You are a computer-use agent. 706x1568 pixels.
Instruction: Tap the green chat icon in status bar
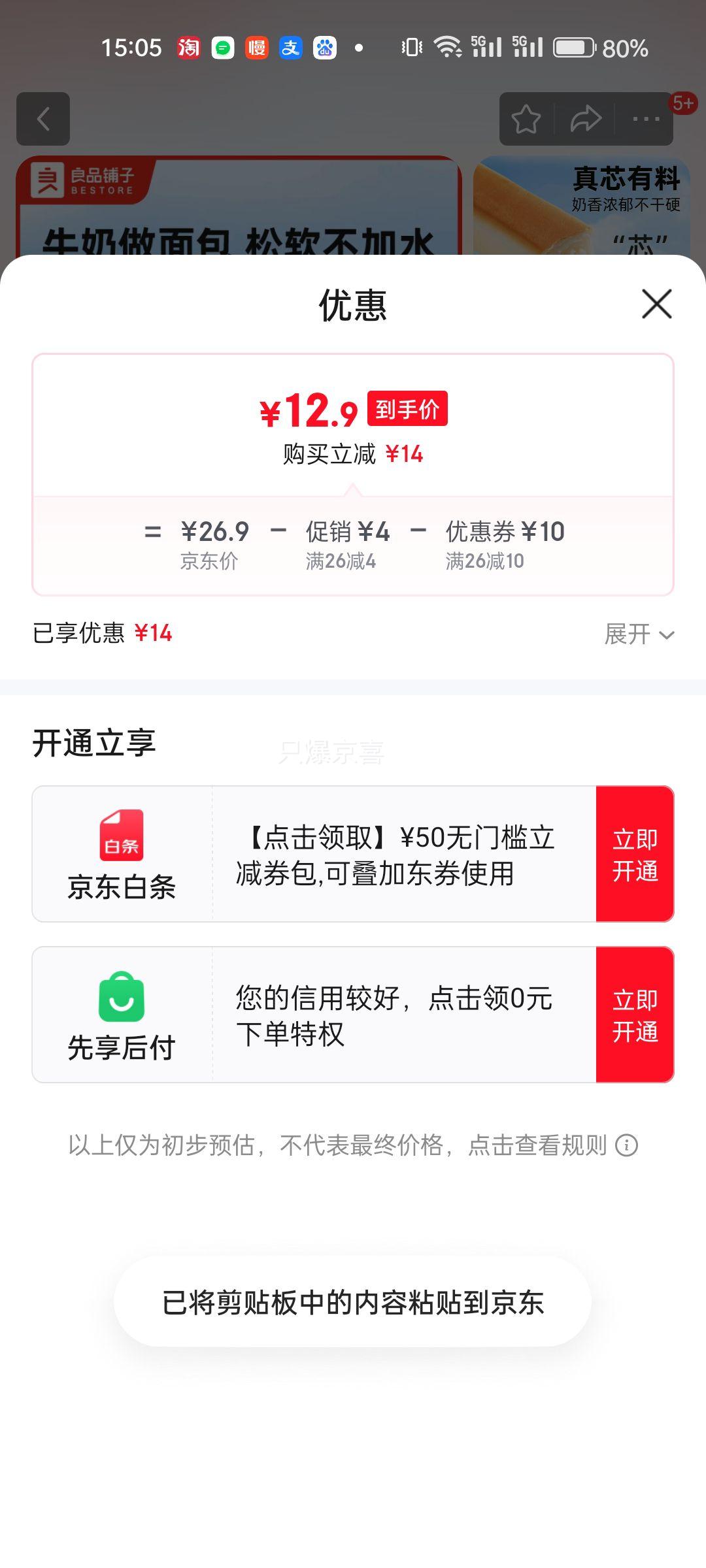pos(222,48)
